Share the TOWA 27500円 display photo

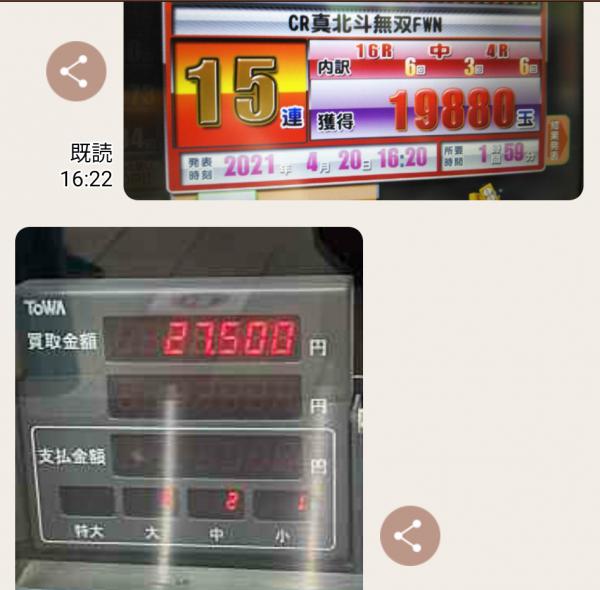(x=410, y=536)
